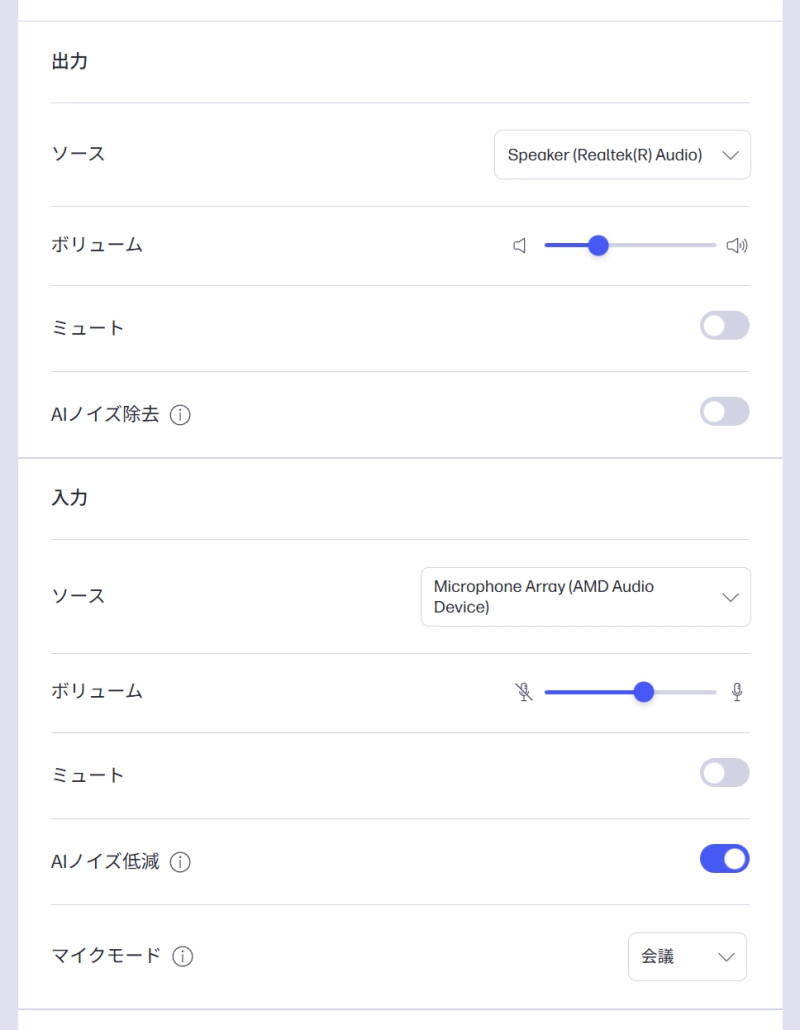Open the info tooltip for AIノイズ除去

pyautogui.click(x=180, y=415)
